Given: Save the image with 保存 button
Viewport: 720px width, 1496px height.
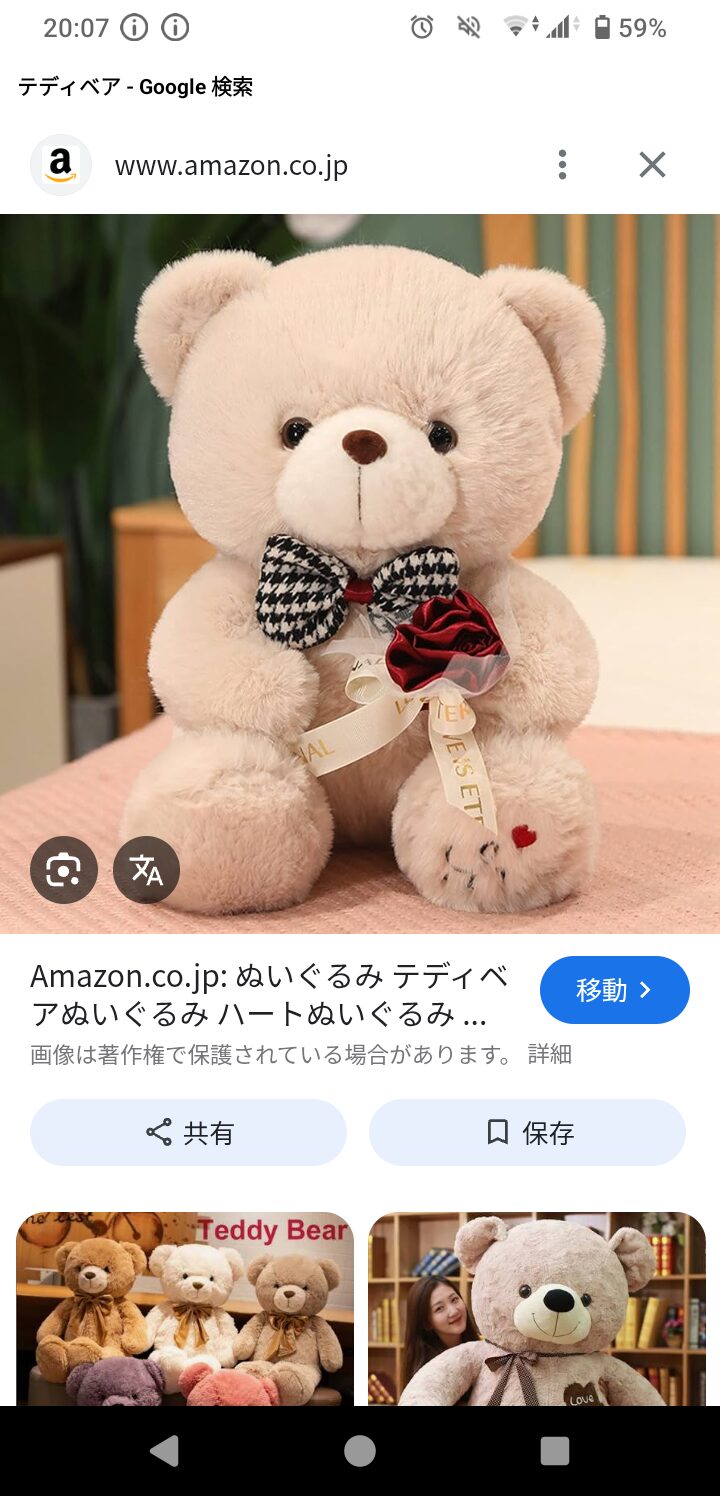Looking at the screenshot, I should point(527,1132).
